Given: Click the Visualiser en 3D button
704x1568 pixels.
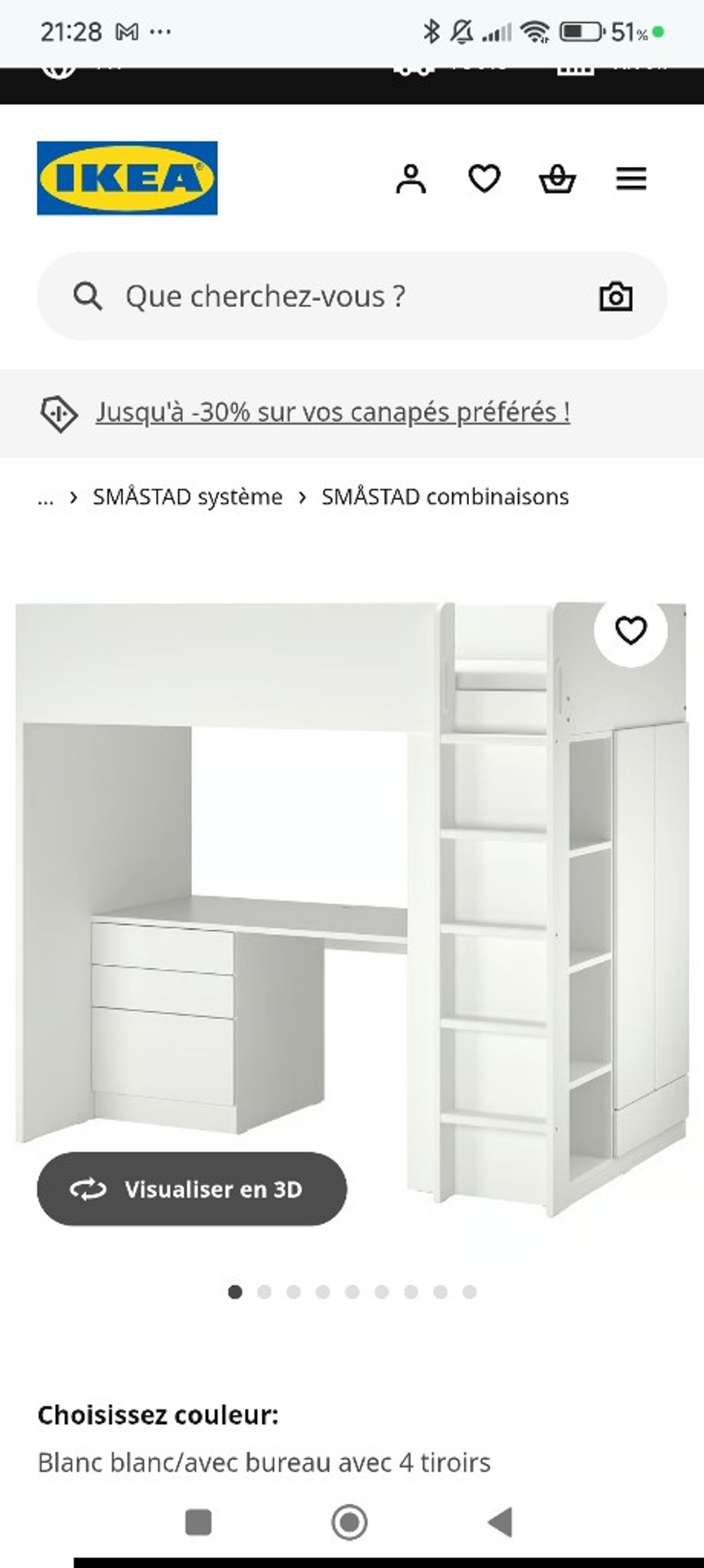Looking at the screenshot, I should (x=190, y=1190).
